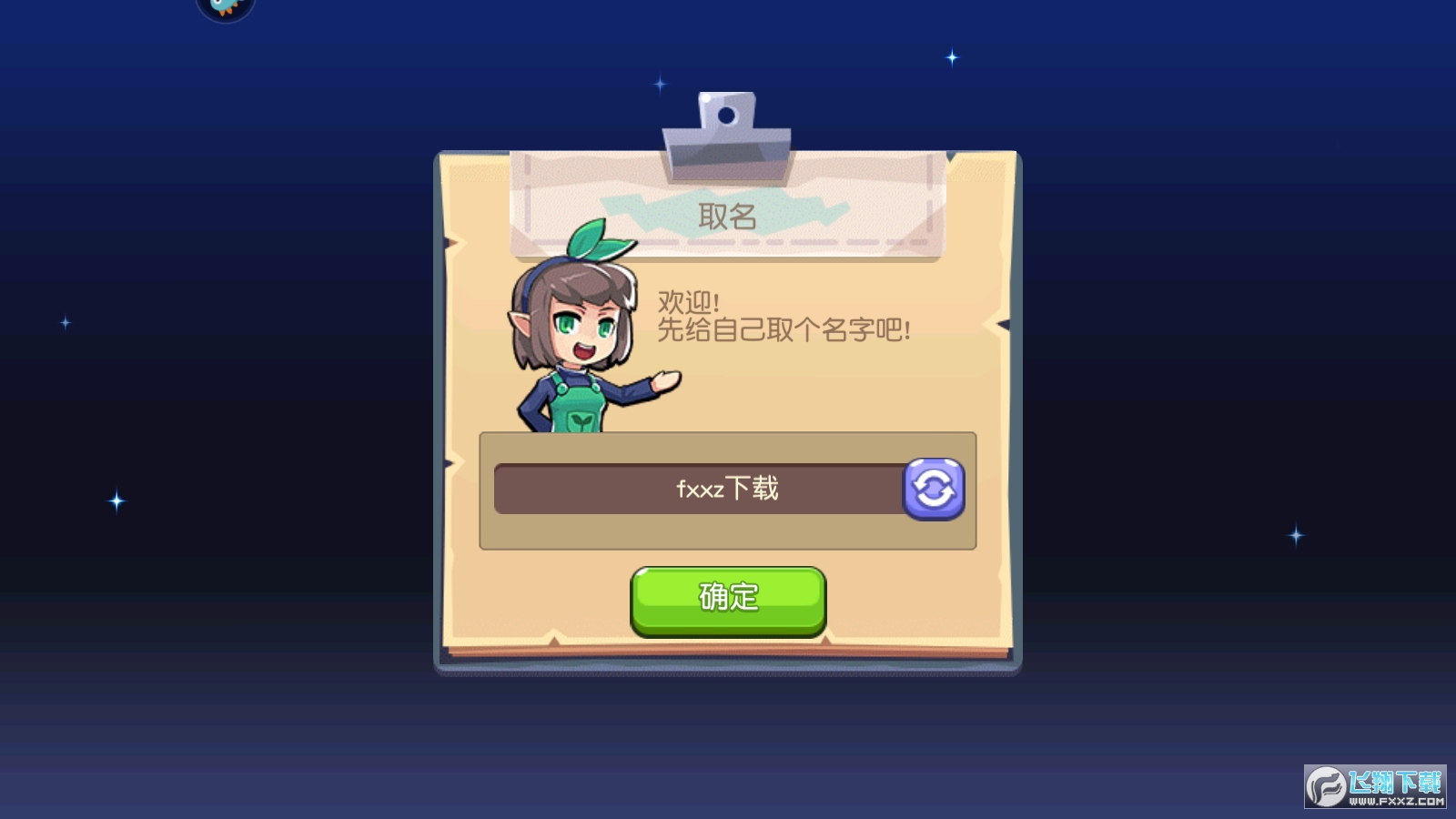This screenshot has height=819, width=1456.
Task: Confirm the name with 确定 button
Action: [x=728, y=599]
